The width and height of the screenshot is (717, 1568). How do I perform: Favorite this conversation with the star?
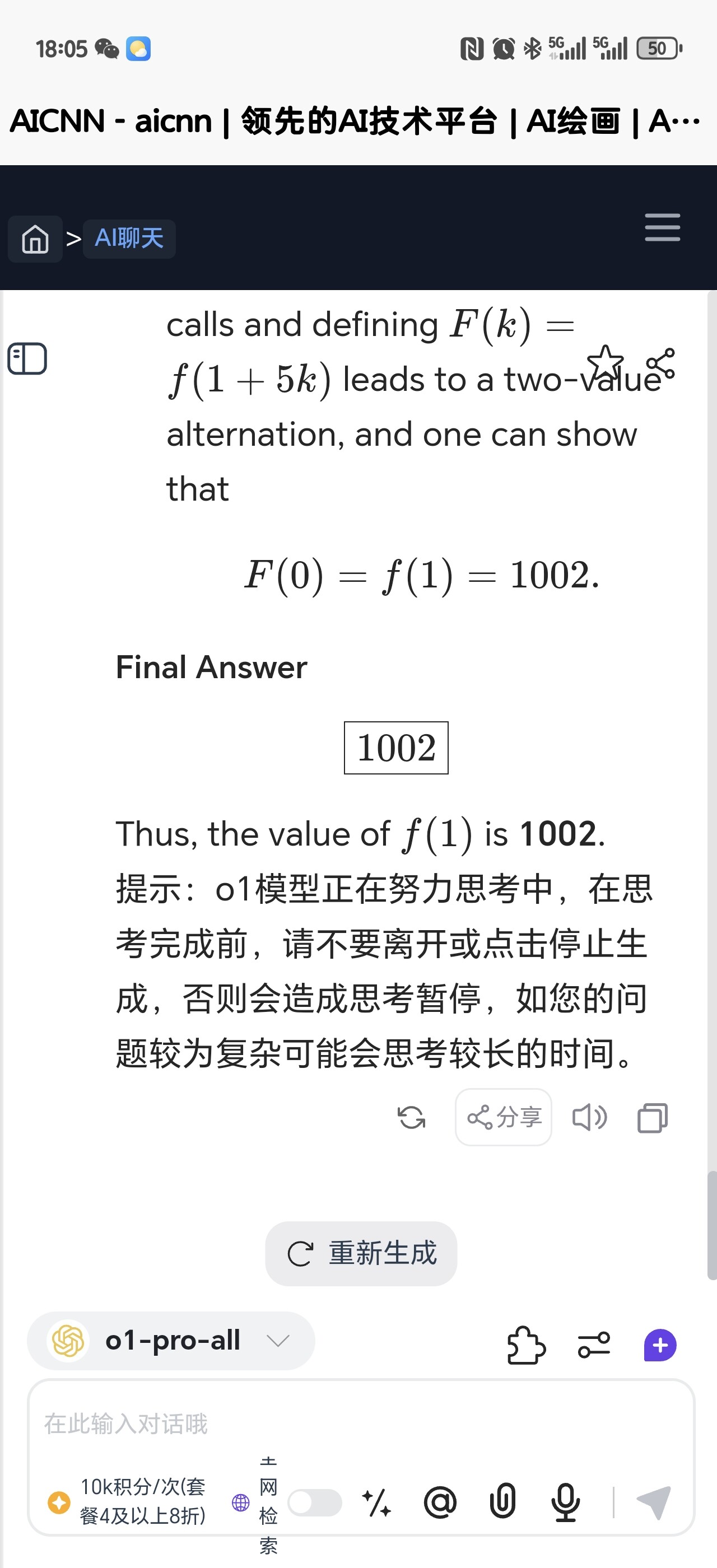(x=606, y=363)
